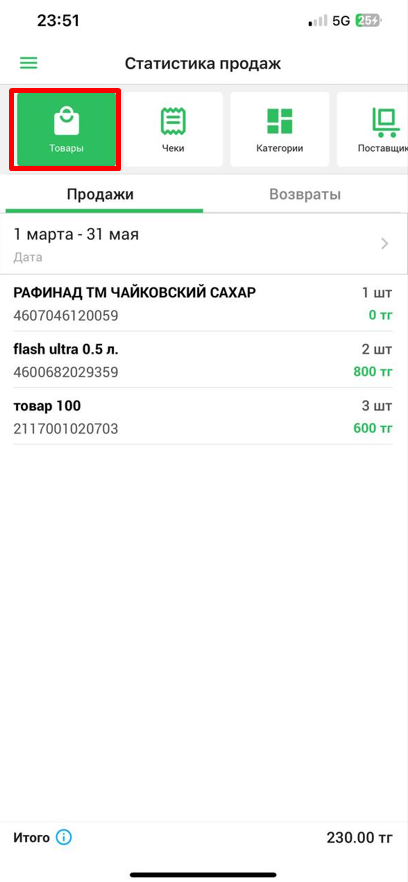Tap the info icon next to Итого
This screenshot has width=408, height=882.
pos(64,838)
